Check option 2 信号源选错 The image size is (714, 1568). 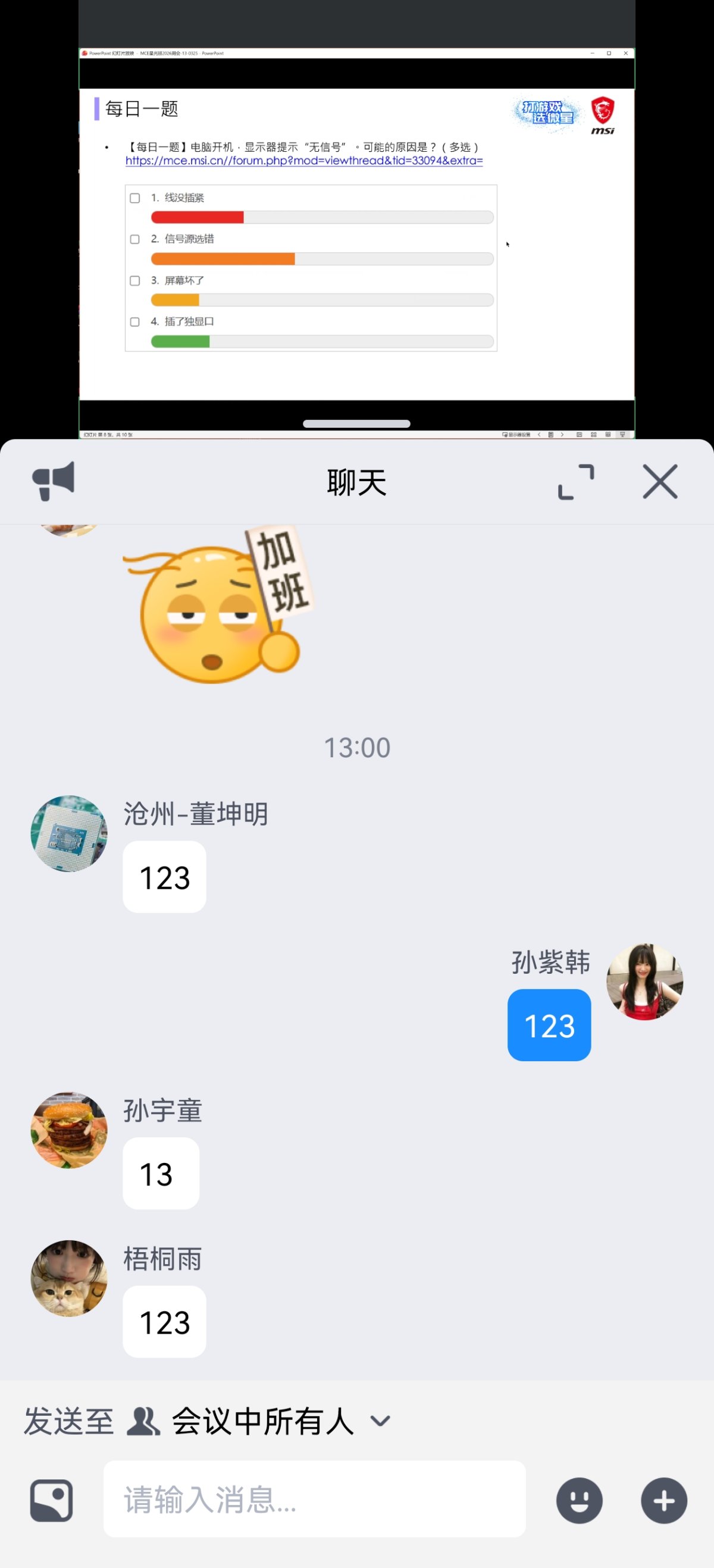coord(134,239)
